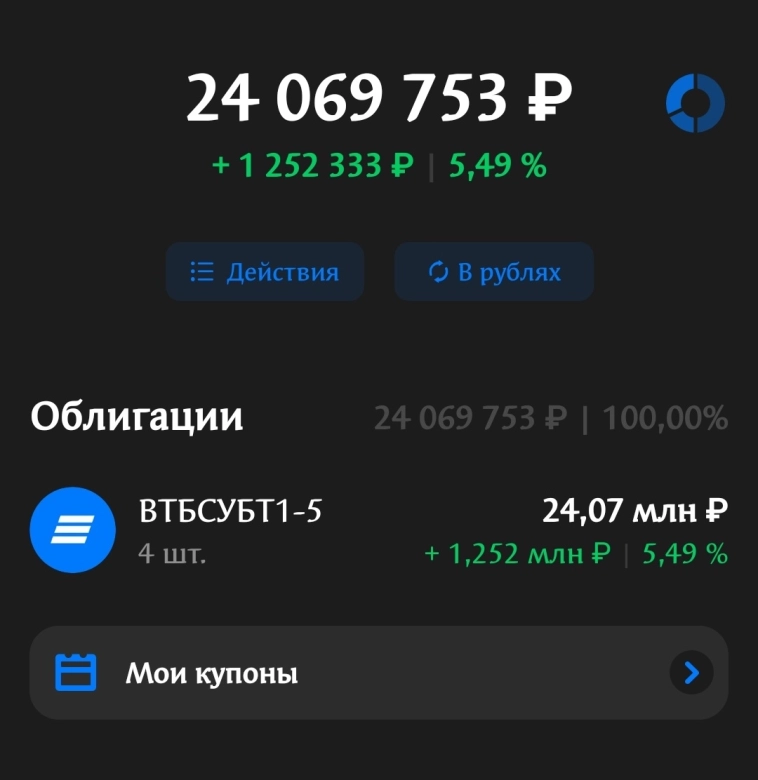The width and height of the screenshot is (758, 780).
Task: Tap the circular currency icon on В рублях
Action: (437, 271)
